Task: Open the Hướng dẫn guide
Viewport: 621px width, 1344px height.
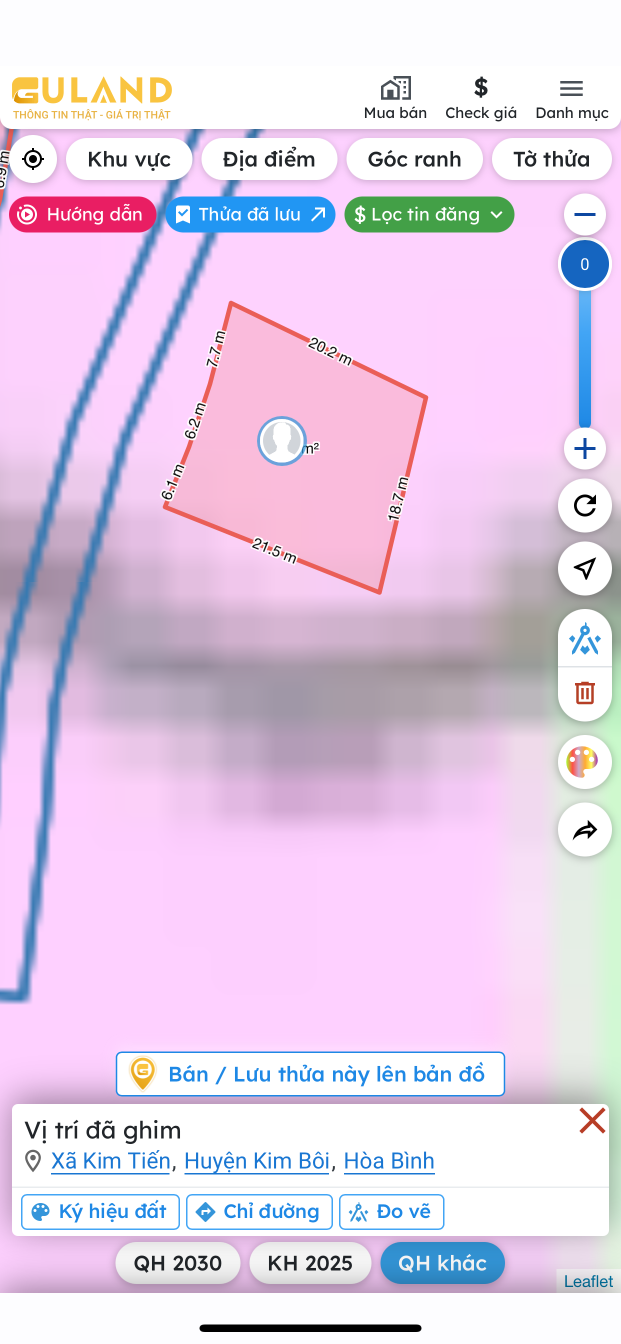Action: pyautogui.click(x=83, y=214)
